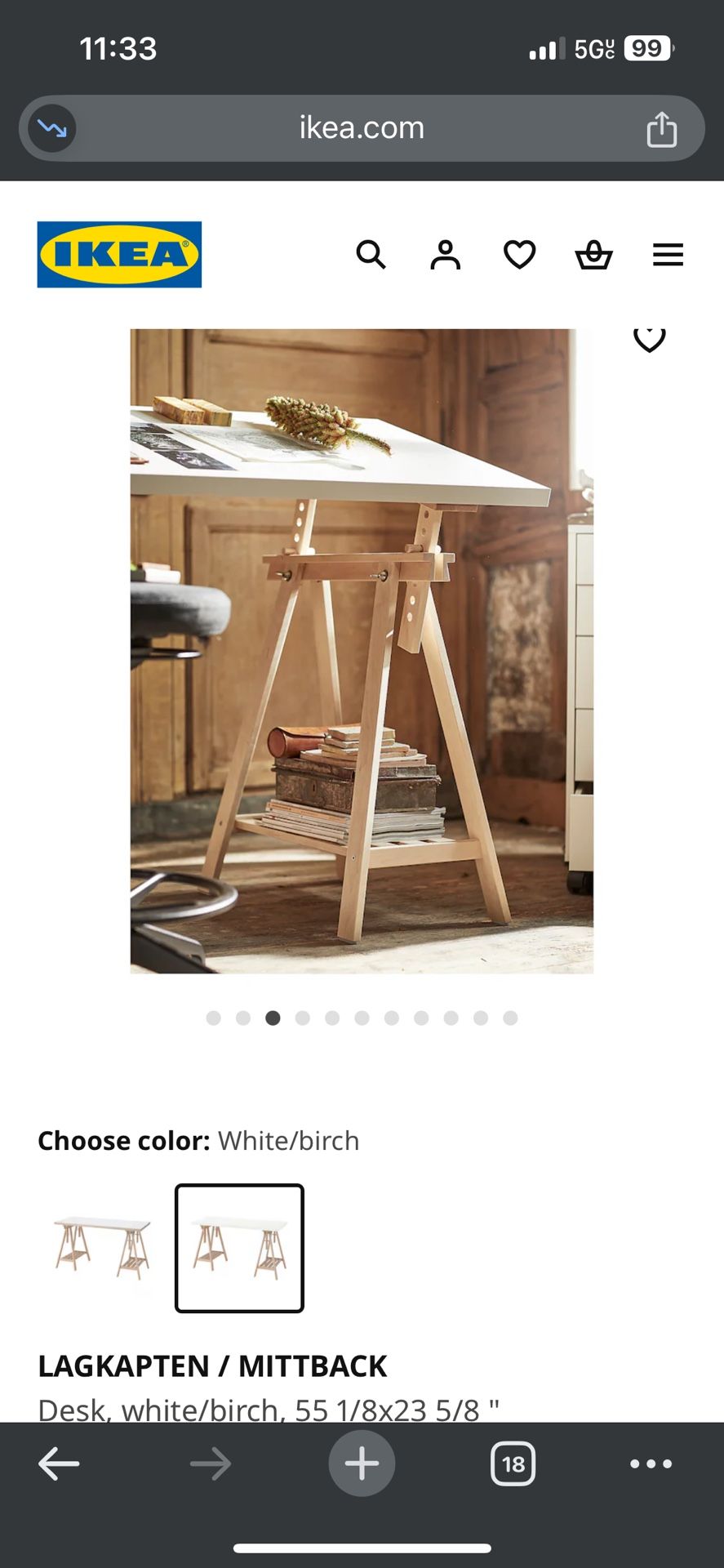
Task: Open the IKEA site search
Action: point(371,255)
